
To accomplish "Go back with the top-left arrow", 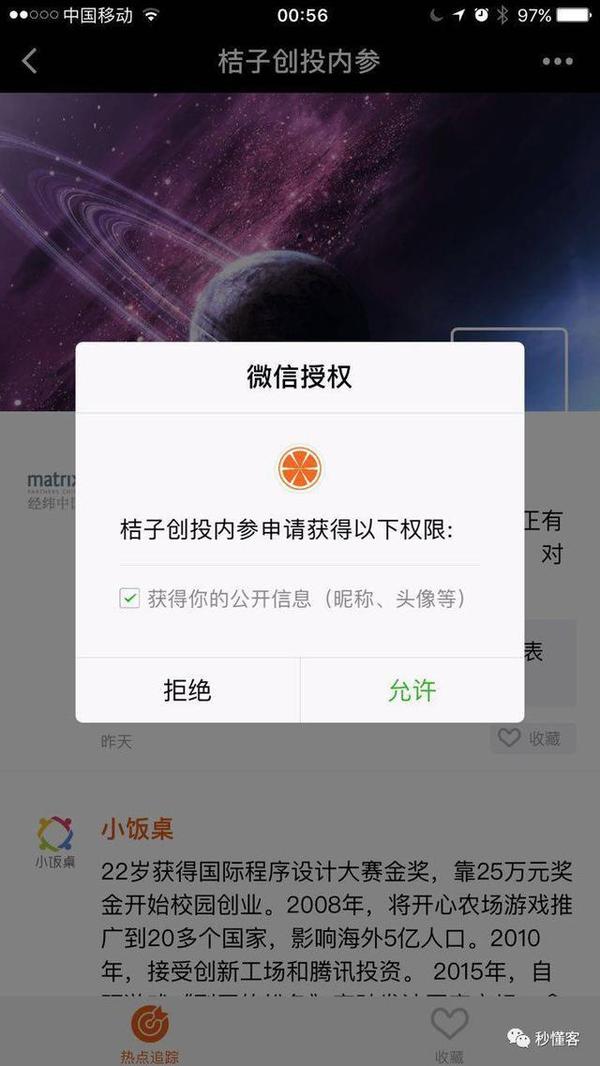I will pos(29,61).
